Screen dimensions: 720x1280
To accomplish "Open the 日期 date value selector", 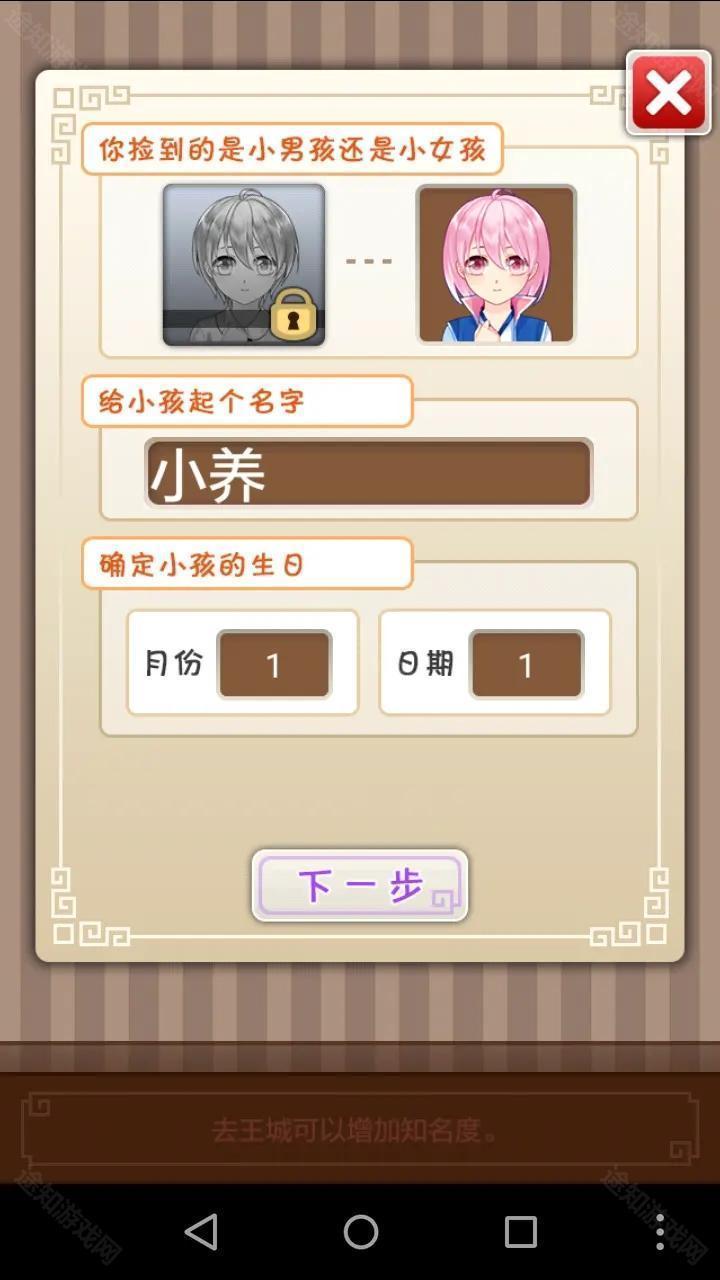I will [527, 664].
